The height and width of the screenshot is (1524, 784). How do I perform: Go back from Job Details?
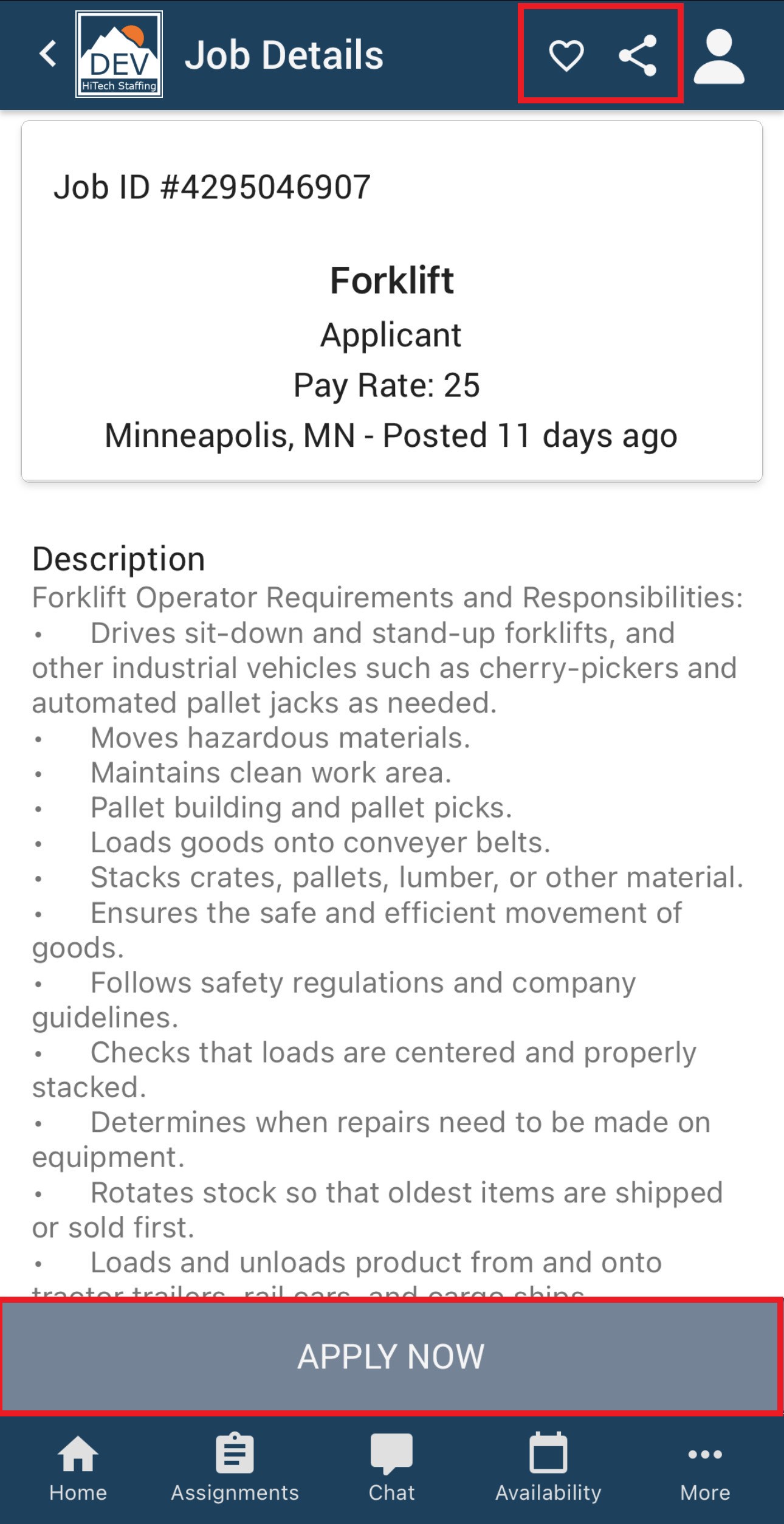point(48,54)
